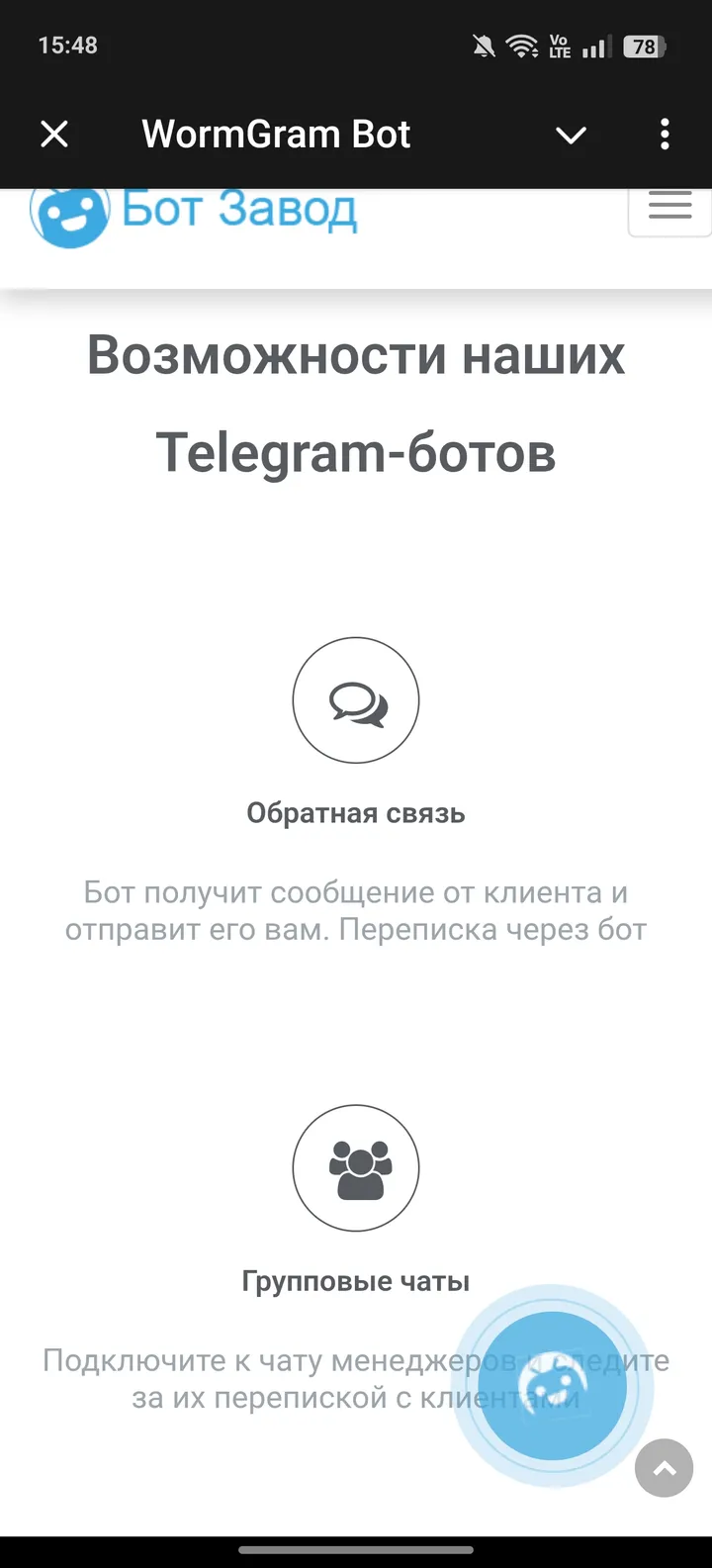712x1568 pixels.
Task: Open the blue floating chat bot button
Action: tap(552, 1385)
